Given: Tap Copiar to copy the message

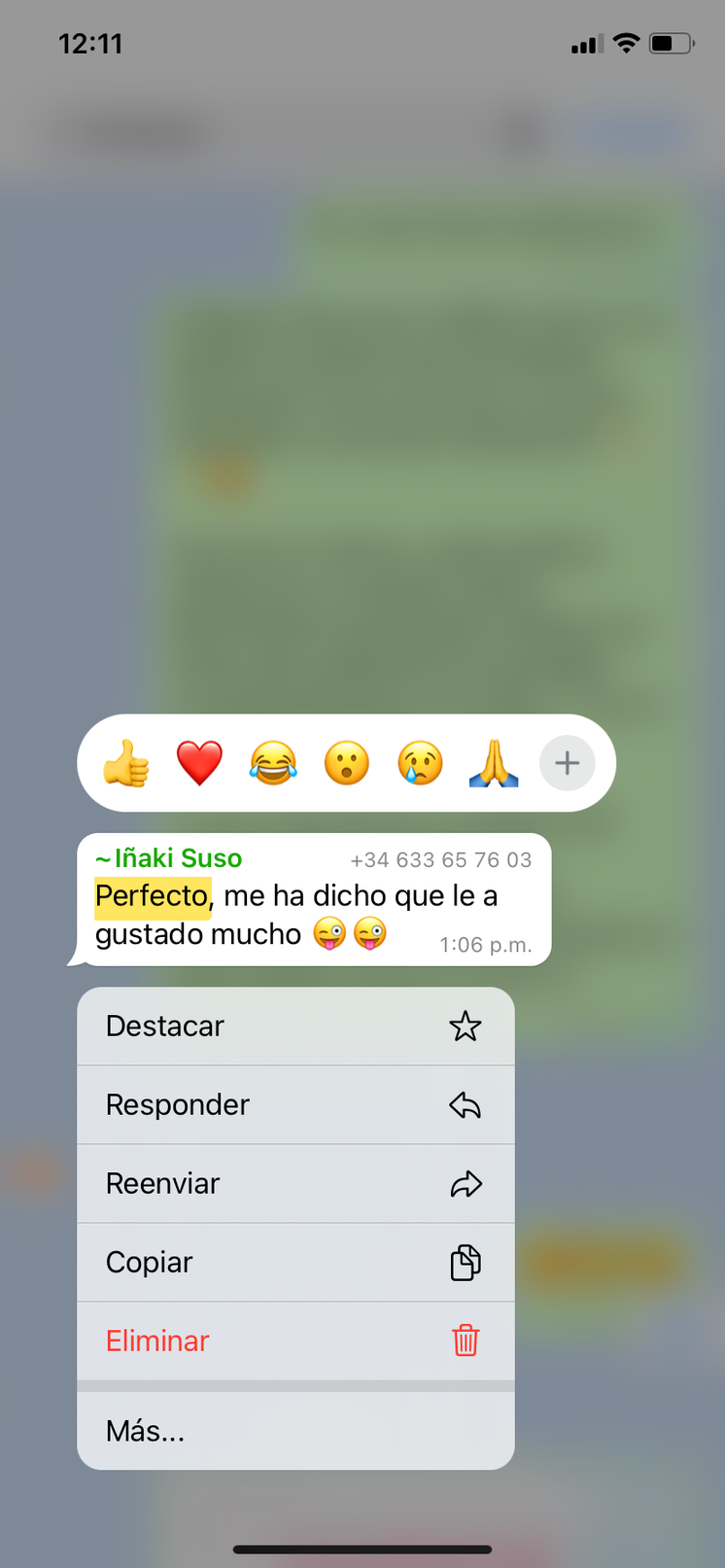Looking at the screenshot, I should [x=295, y=1263].
